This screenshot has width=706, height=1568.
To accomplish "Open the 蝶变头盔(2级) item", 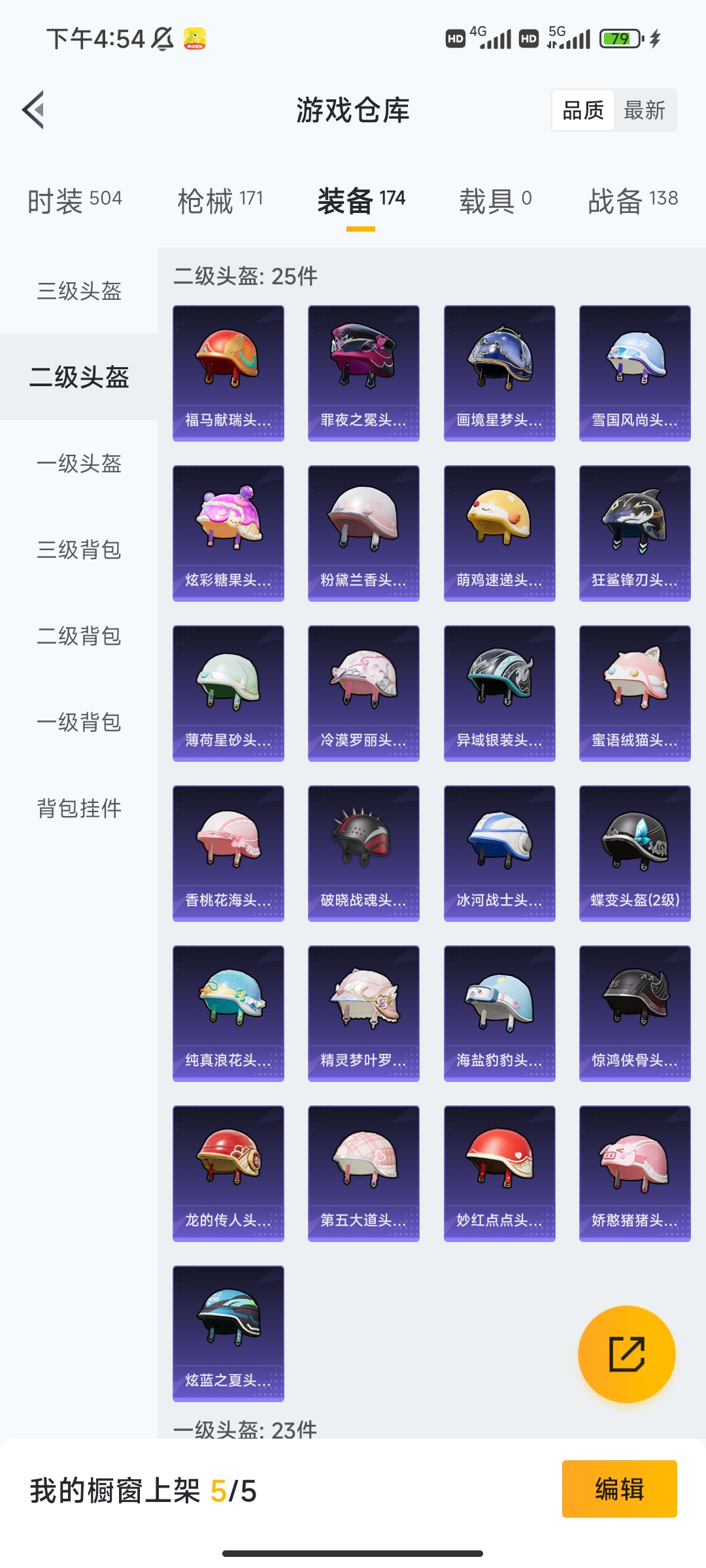I will 633,853.
